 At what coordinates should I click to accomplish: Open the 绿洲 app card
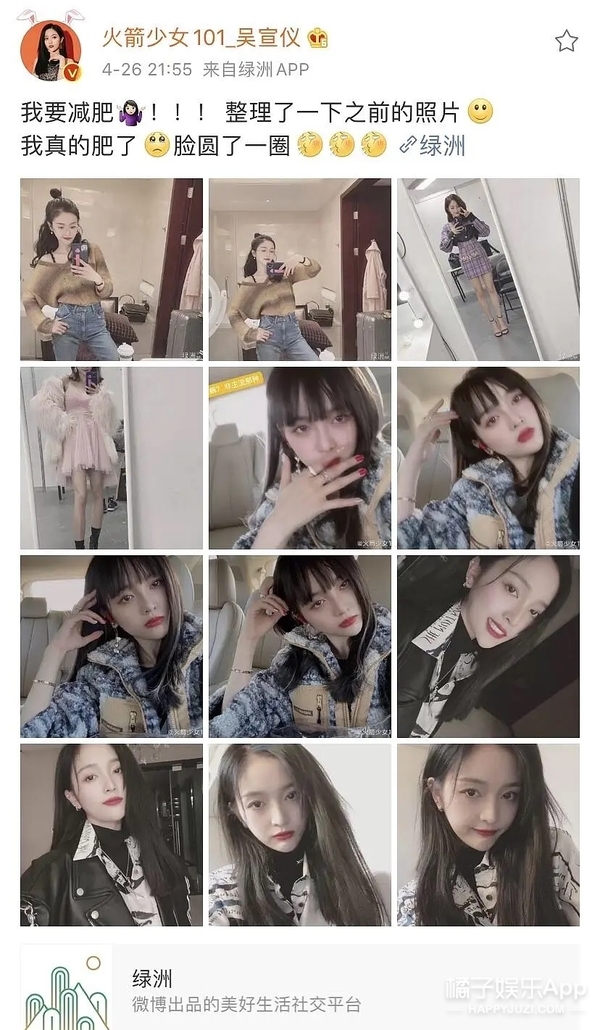tap(300, 987)
